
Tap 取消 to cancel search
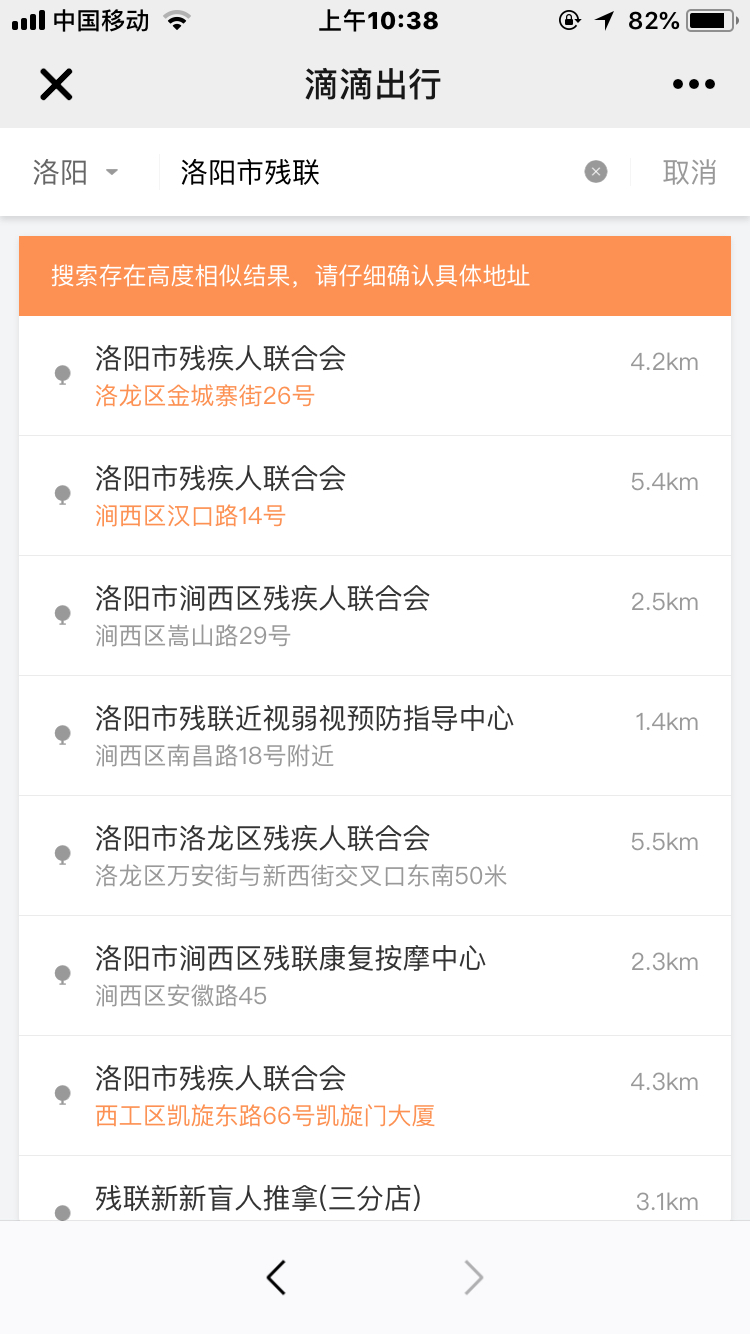689,172
